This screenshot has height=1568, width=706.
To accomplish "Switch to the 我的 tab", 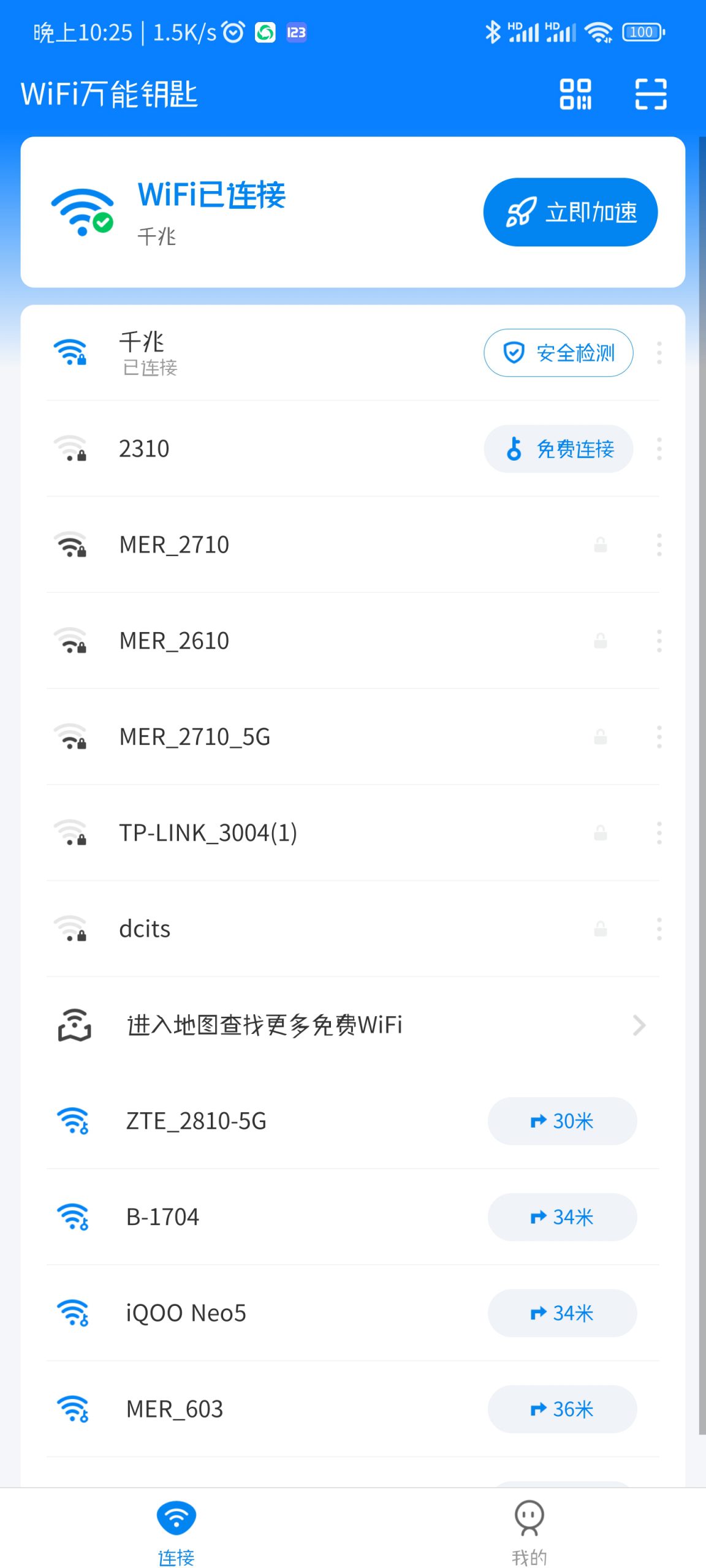I will pyautogui.click(x=529, y=1531).
